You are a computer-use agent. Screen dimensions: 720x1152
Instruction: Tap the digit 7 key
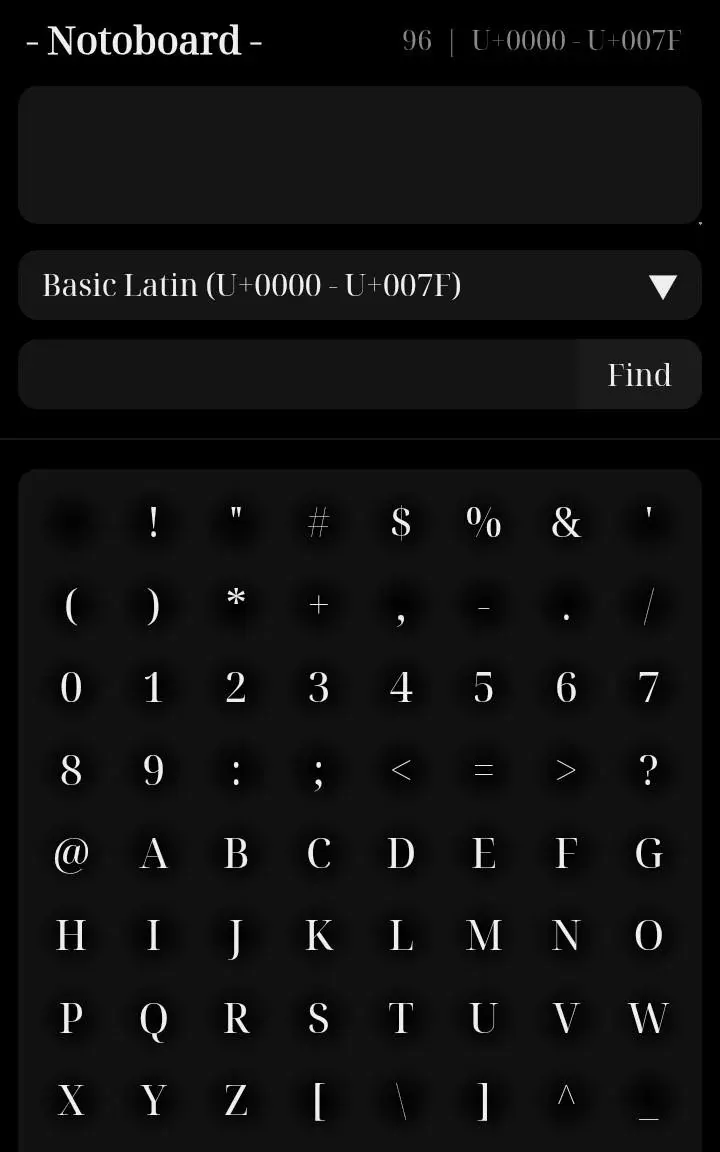648,688
